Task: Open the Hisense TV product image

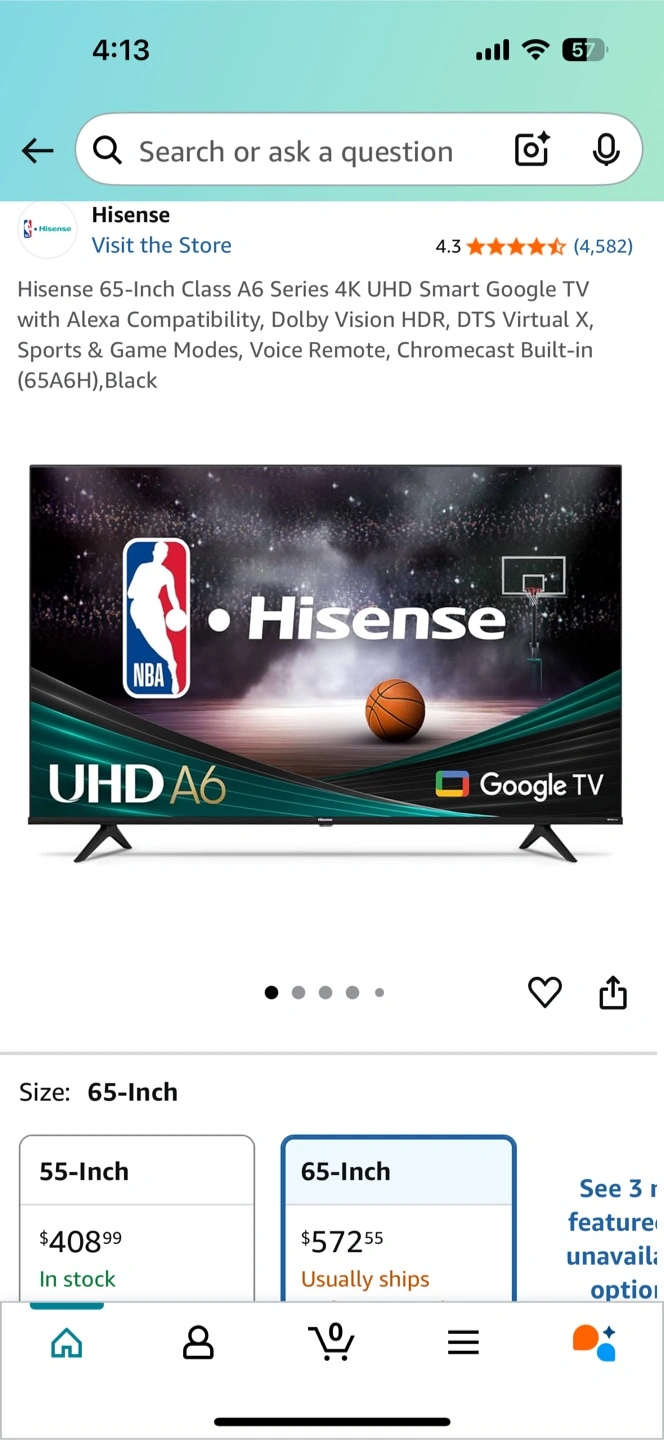Action: tap(326, 663)
